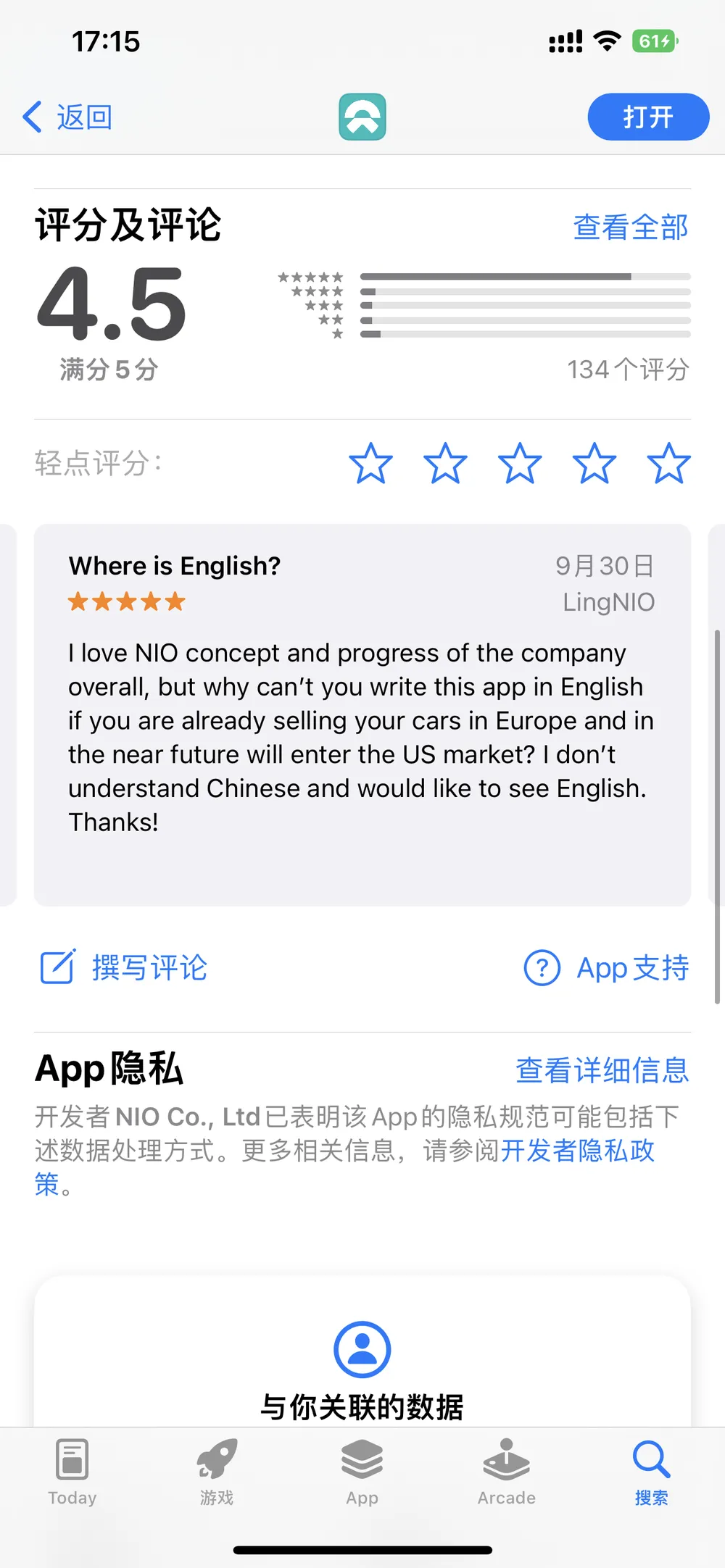725x1568 pixels.
Task: Switch to the Arcade tab
Action: [x=506, y=1471]
